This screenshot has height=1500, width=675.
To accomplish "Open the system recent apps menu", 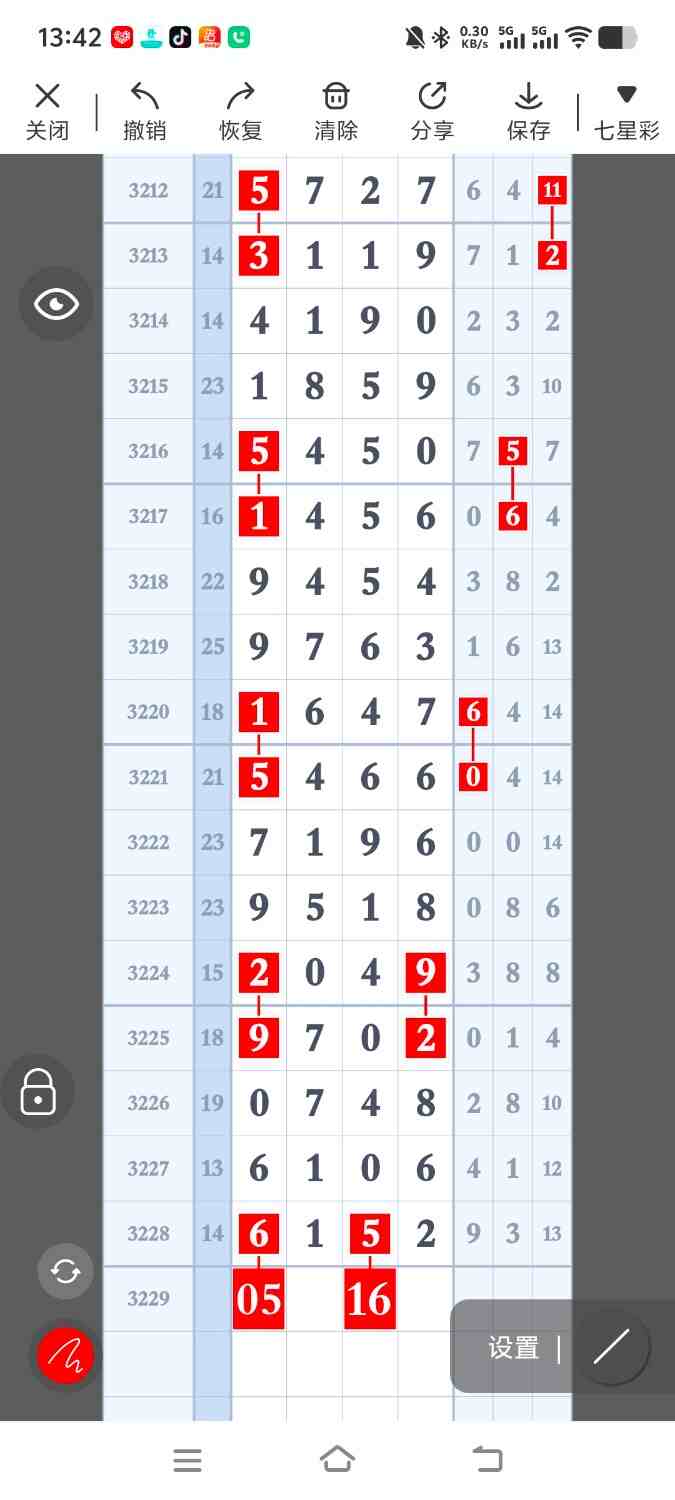I will click(188, 1461).
